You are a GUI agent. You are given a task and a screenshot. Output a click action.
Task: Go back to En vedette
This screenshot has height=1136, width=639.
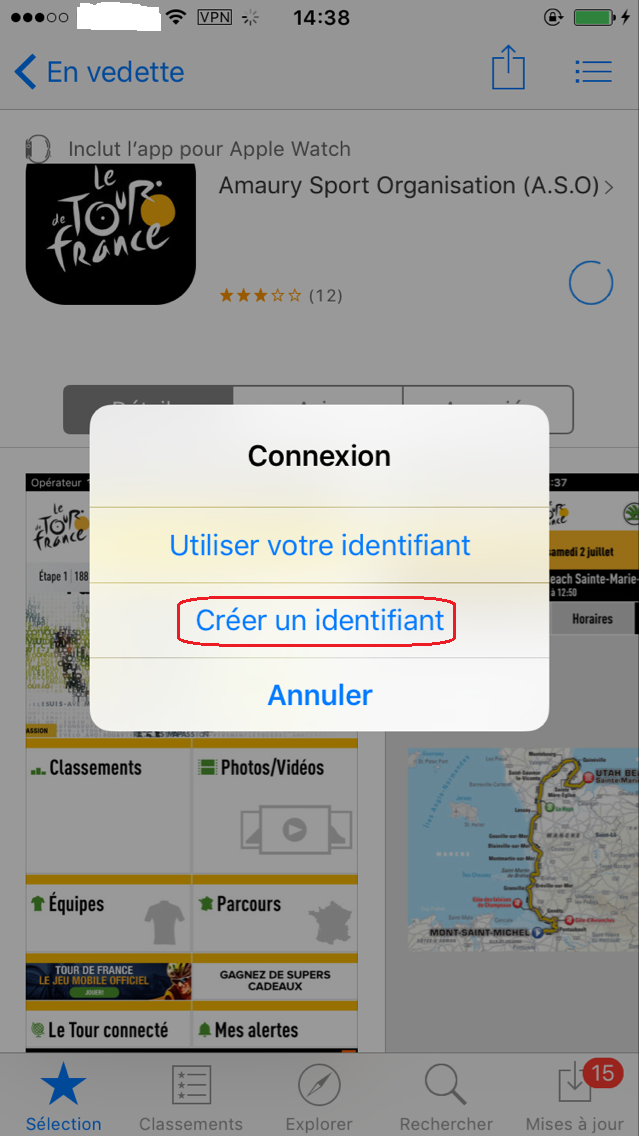pyautogui.click(x=100, y=72)
